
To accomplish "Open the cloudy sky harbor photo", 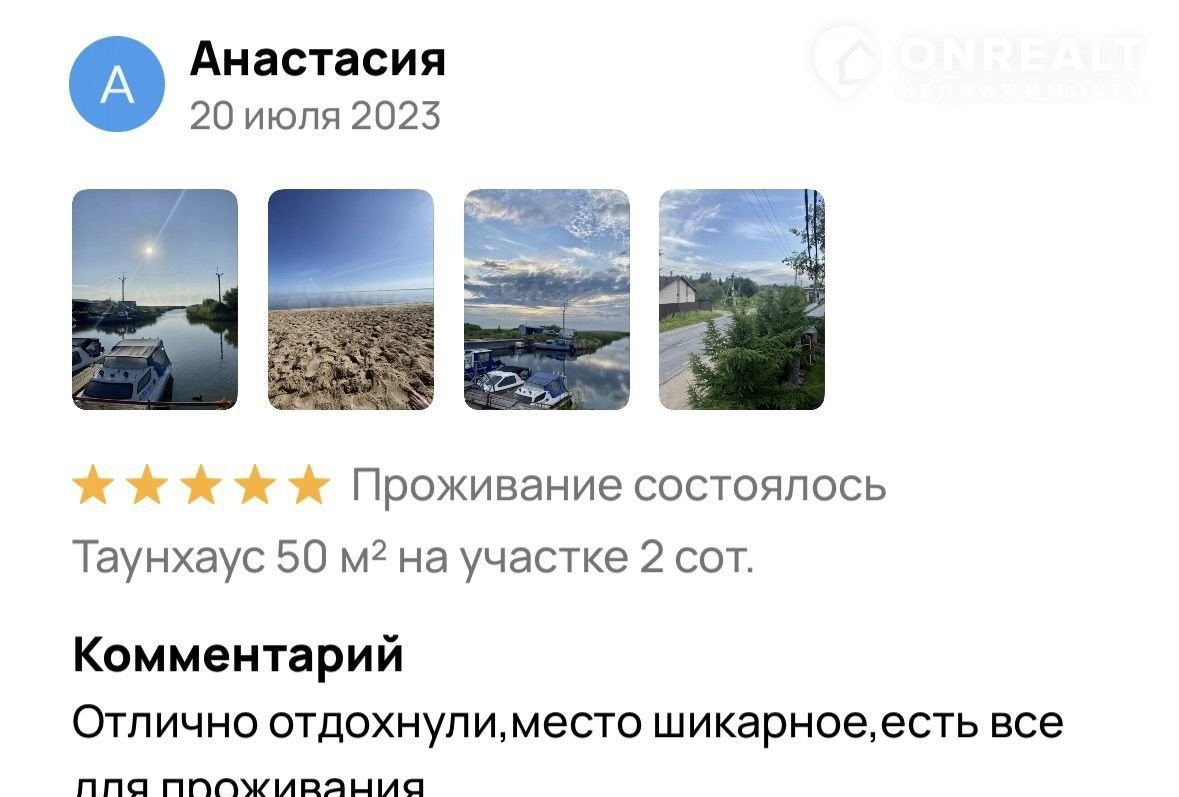I will (546, 299).
